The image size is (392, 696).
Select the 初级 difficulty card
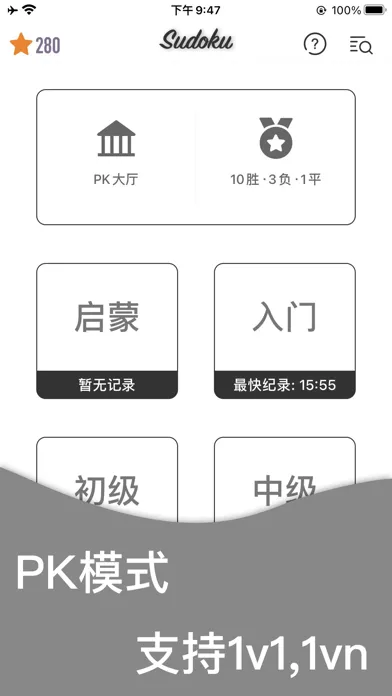coord(107,478)
